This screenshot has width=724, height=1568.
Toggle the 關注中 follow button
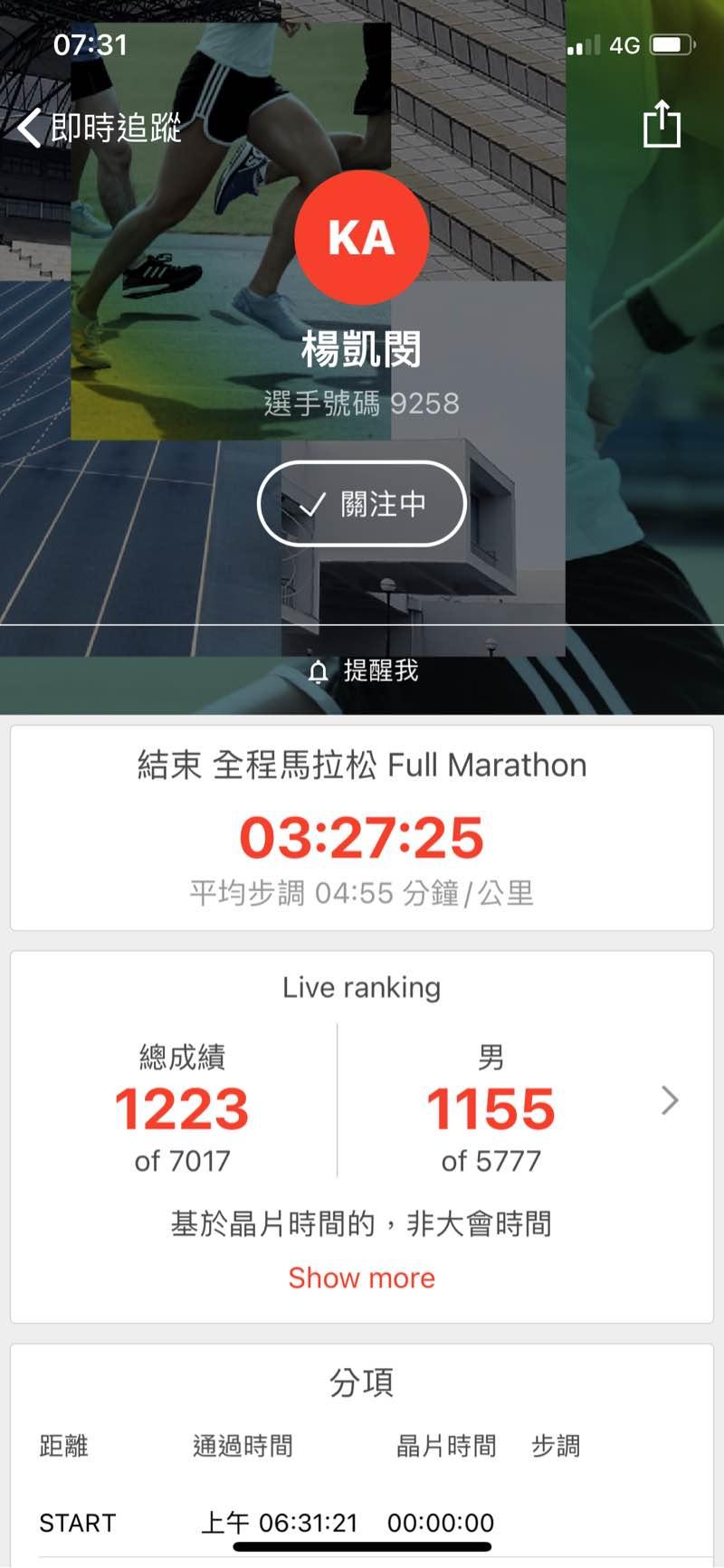click(x=362, y=504)
